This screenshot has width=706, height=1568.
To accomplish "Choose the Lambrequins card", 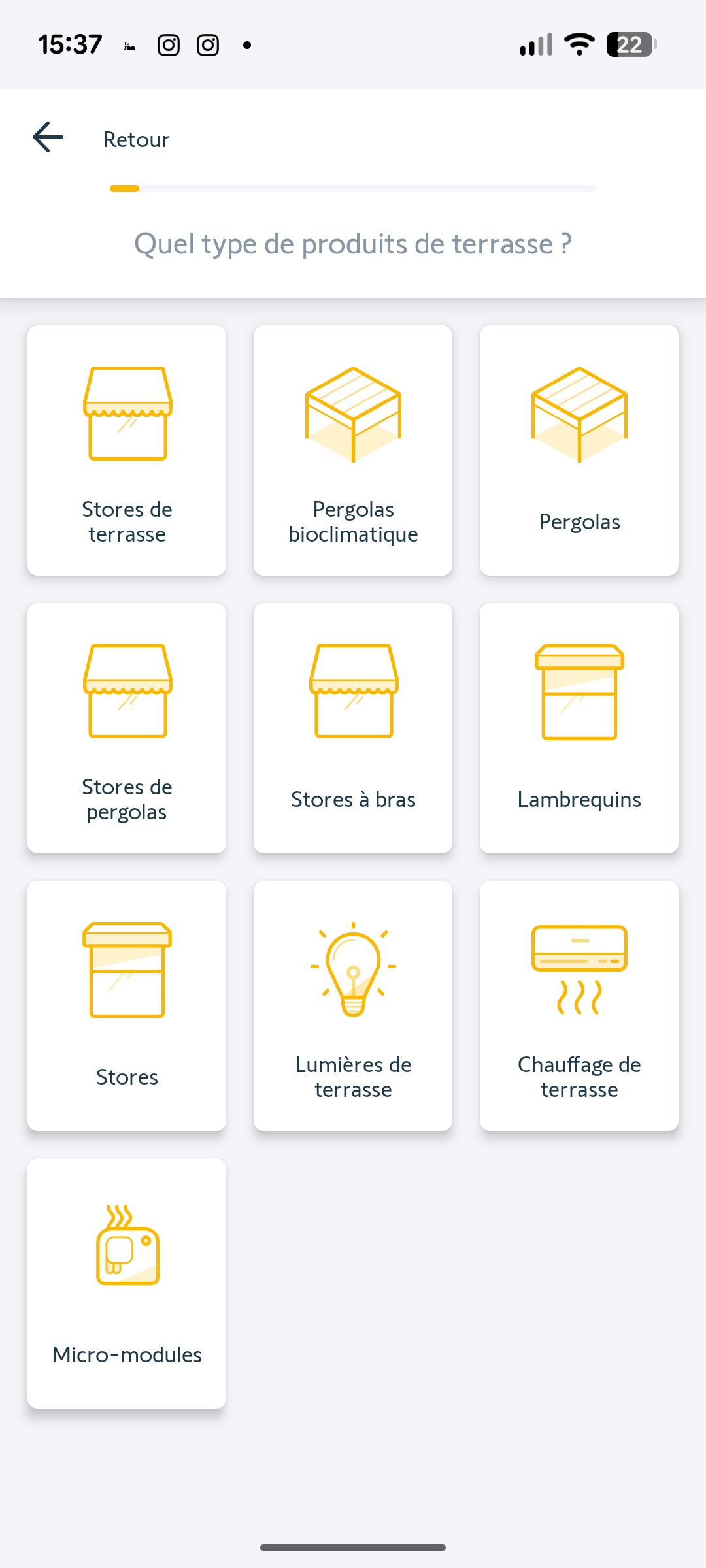I will [579, 728].
